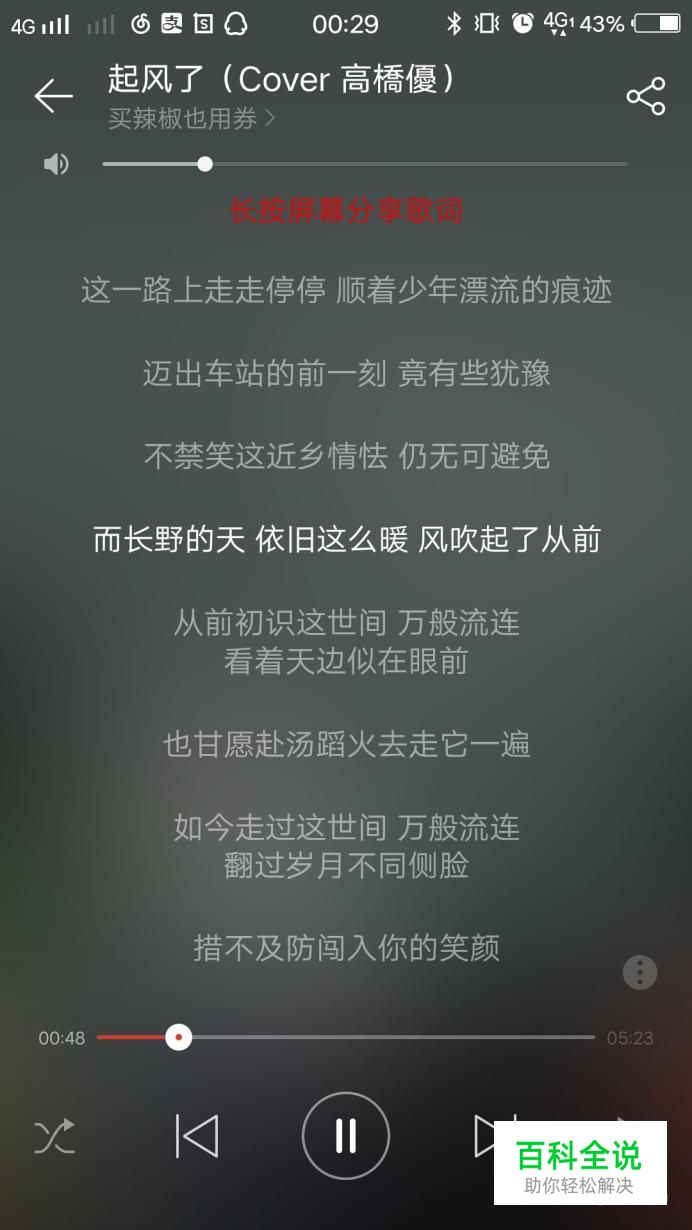Open artist page 买辣椒也用券

tap(191, 119)
